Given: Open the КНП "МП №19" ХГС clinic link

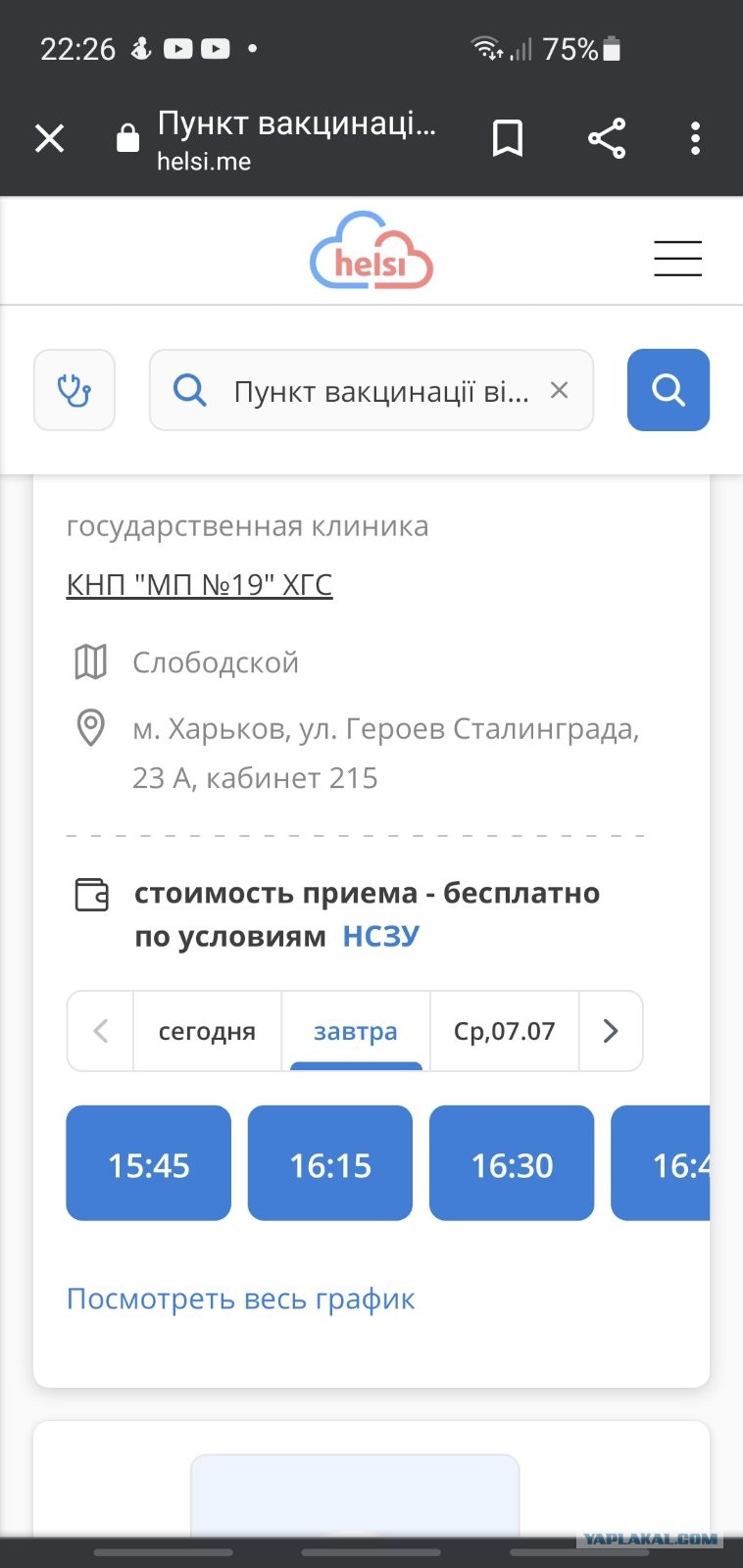Looking at the screenshot, I should (199, 585).
